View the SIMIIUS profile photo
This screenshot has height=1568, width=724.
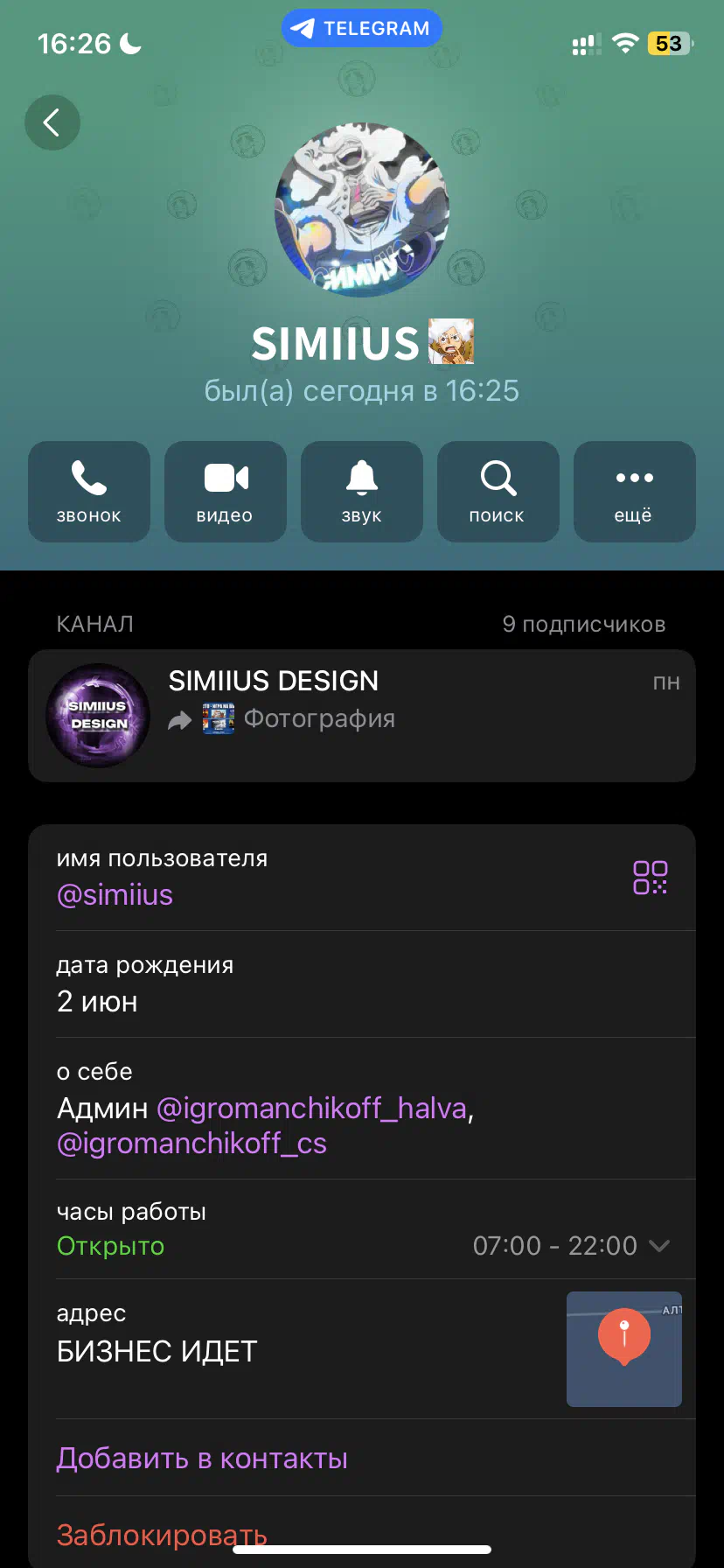pyautogui.click(x=362, y=210)
